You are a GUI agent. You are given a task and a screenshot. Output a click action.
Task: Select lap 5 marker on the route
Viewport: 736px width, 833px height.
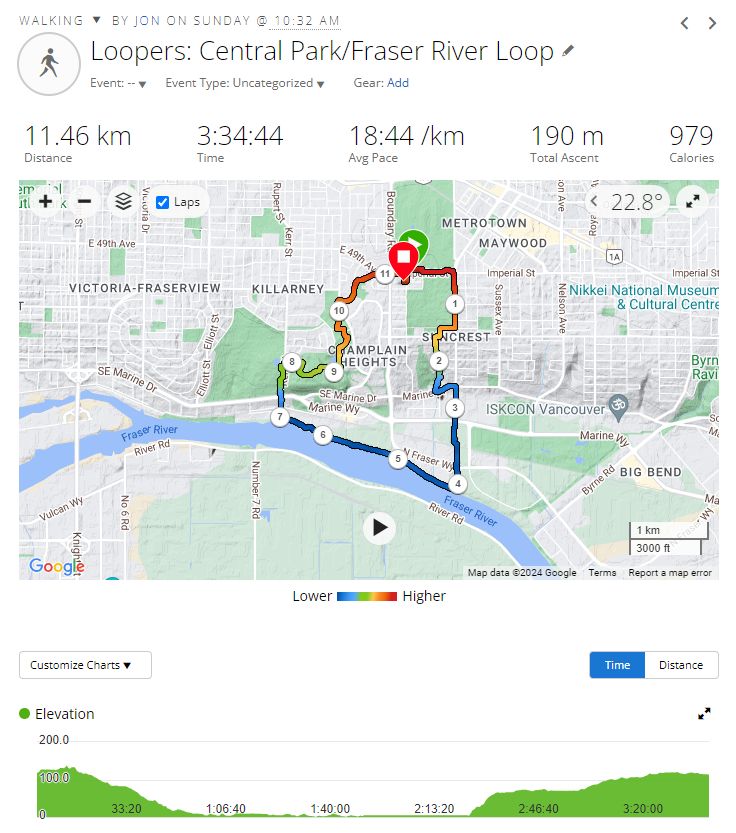(x=398, y=459)
